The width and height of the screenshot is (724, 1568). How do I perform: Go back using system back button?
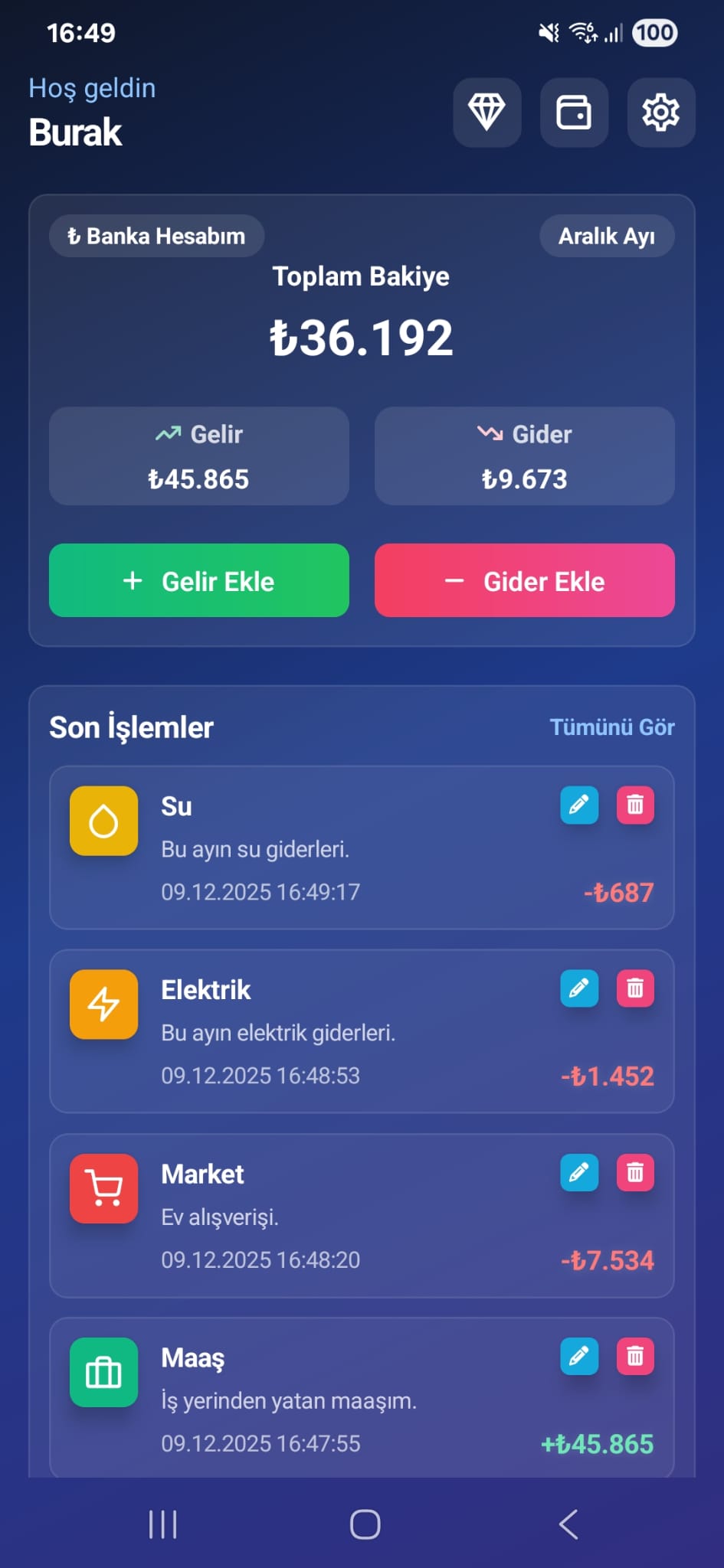[x=568, y=1524]
